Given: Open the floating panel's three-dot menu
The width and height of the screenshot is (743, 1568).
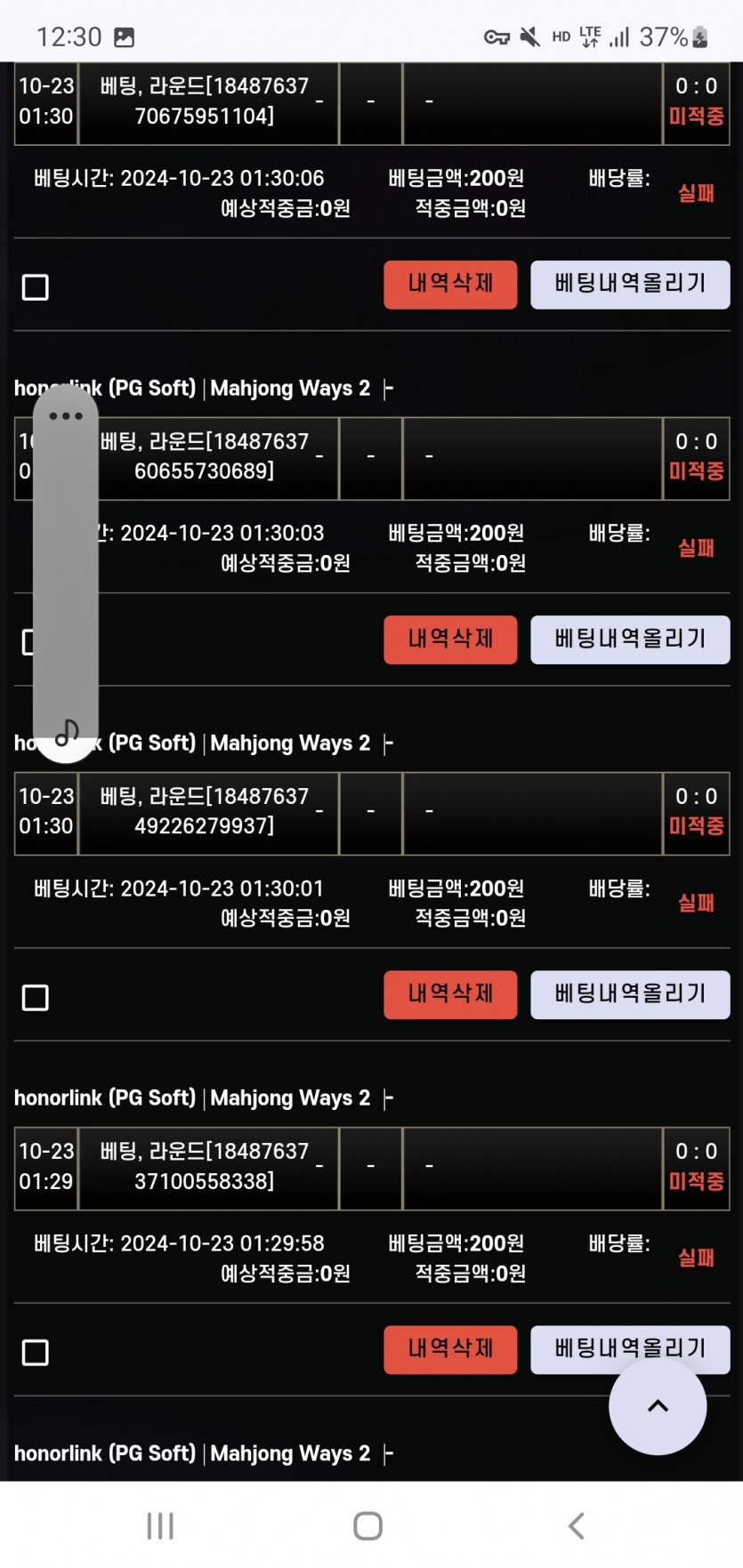Looking at the screenshot, I should coord(66,416).
